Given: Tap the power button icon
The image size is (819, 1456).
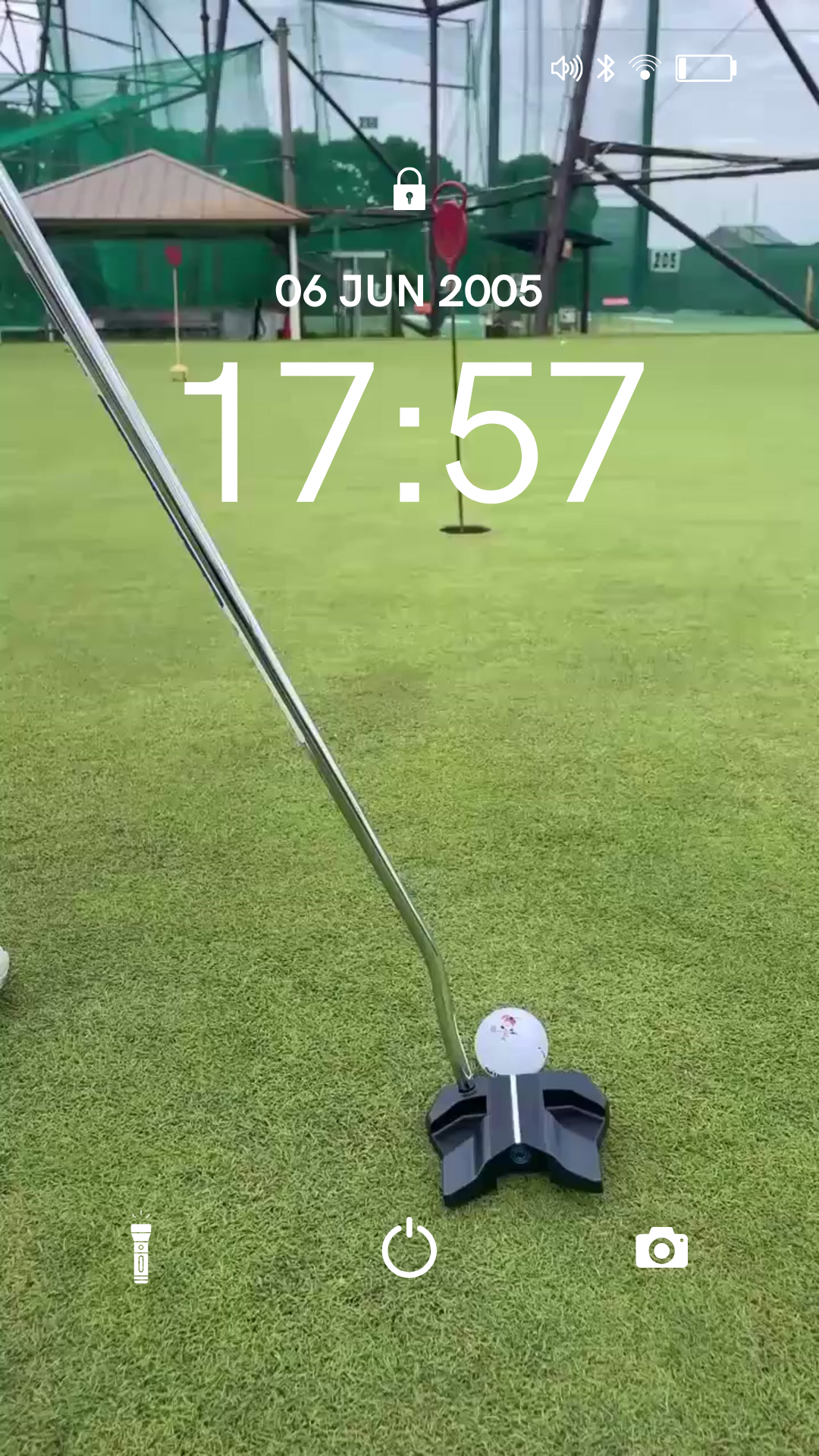Looking at the screenshot, I should [x=409, y=1248].
